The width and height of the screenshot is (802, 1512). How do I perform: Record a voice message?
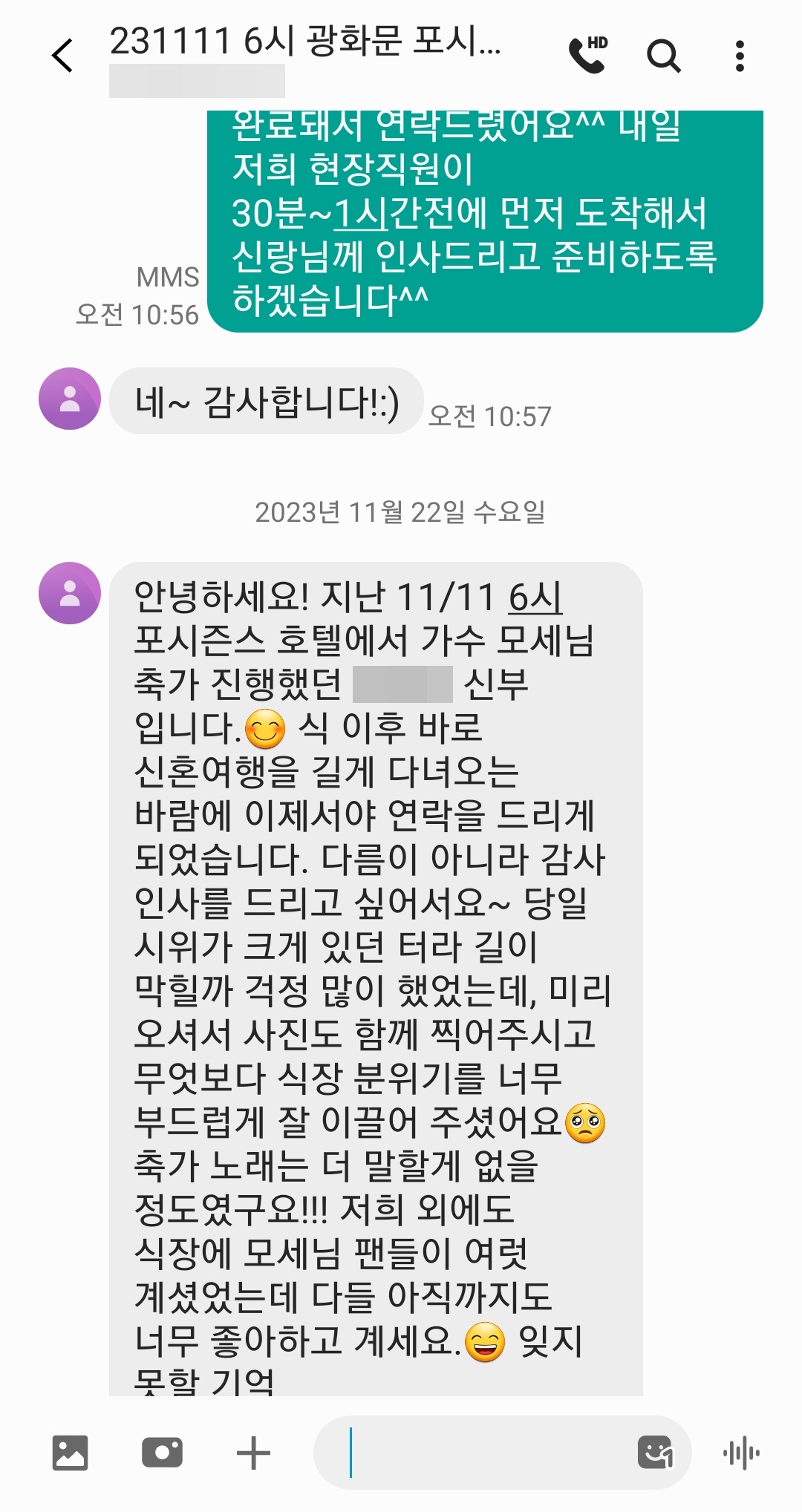coord(741,1453)
